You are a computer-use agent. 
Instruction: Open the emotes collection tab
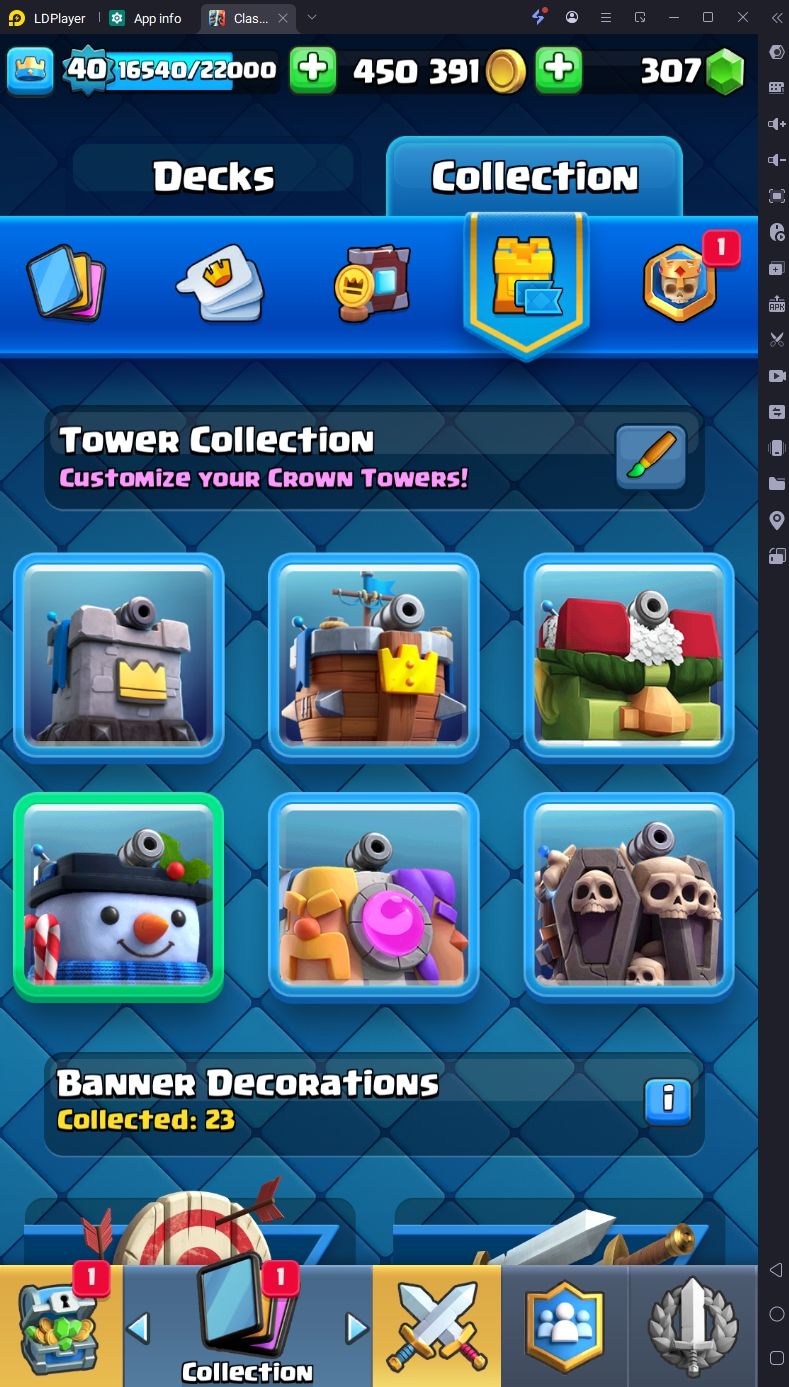pyautogui.click(x=221, y=283)
